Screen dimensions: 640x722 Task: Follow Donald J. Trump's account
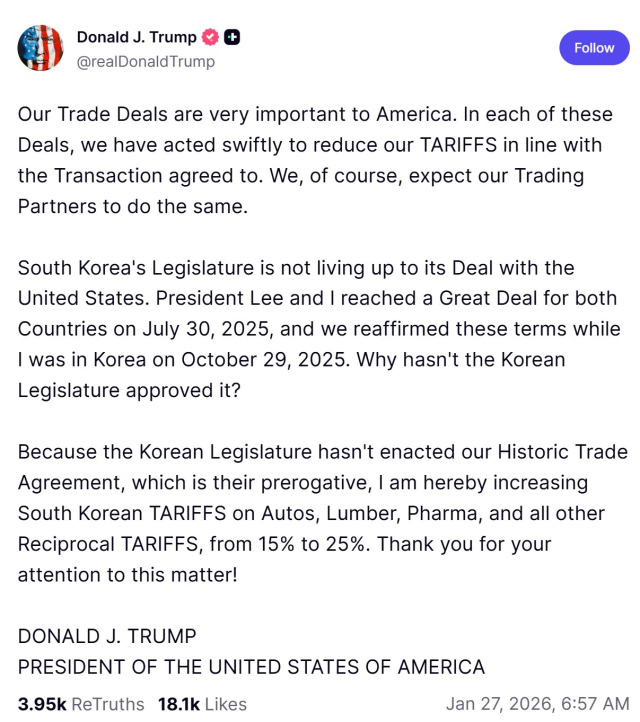point(594,47)
